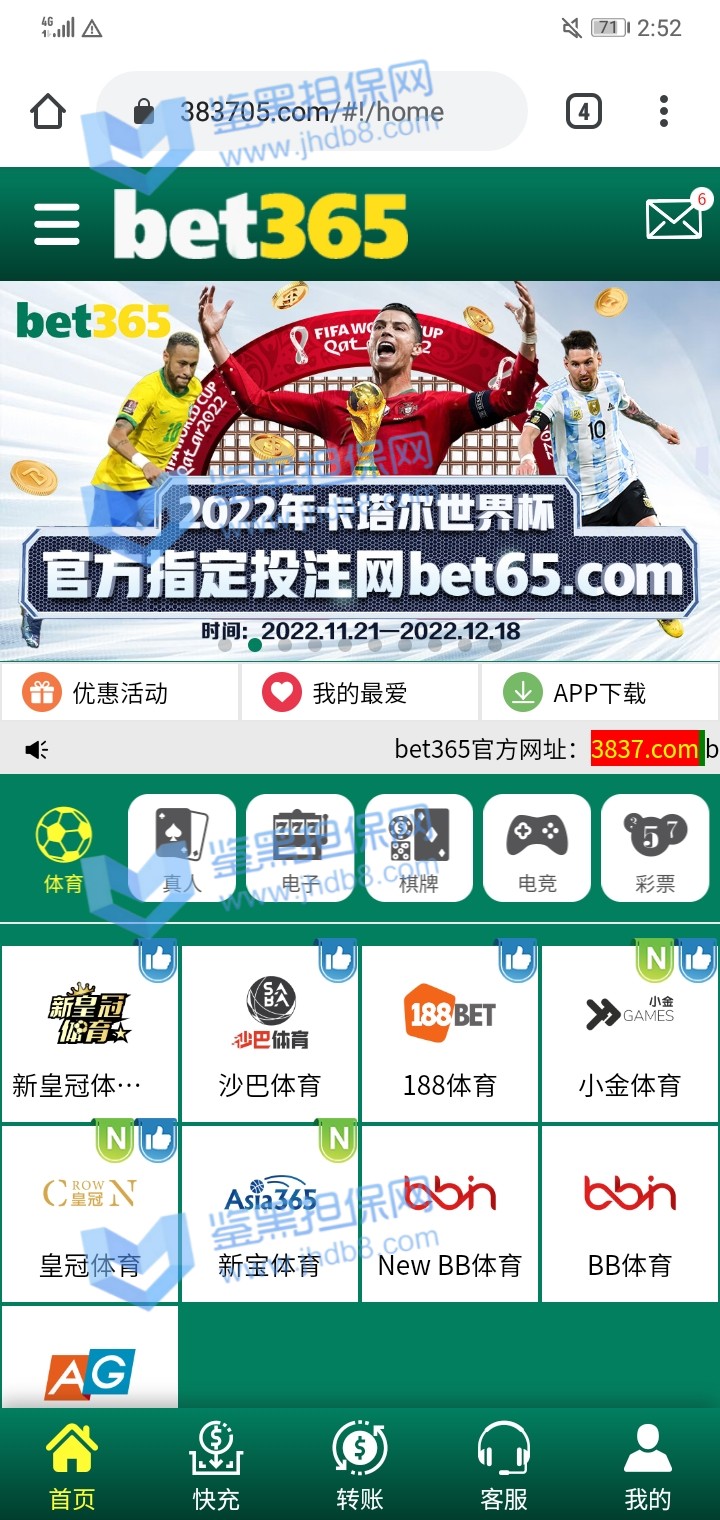Image resolution: width=720 pixels, height=1520 pixels.
Task: Switch to the 真人 category
Action: point(182,848)
